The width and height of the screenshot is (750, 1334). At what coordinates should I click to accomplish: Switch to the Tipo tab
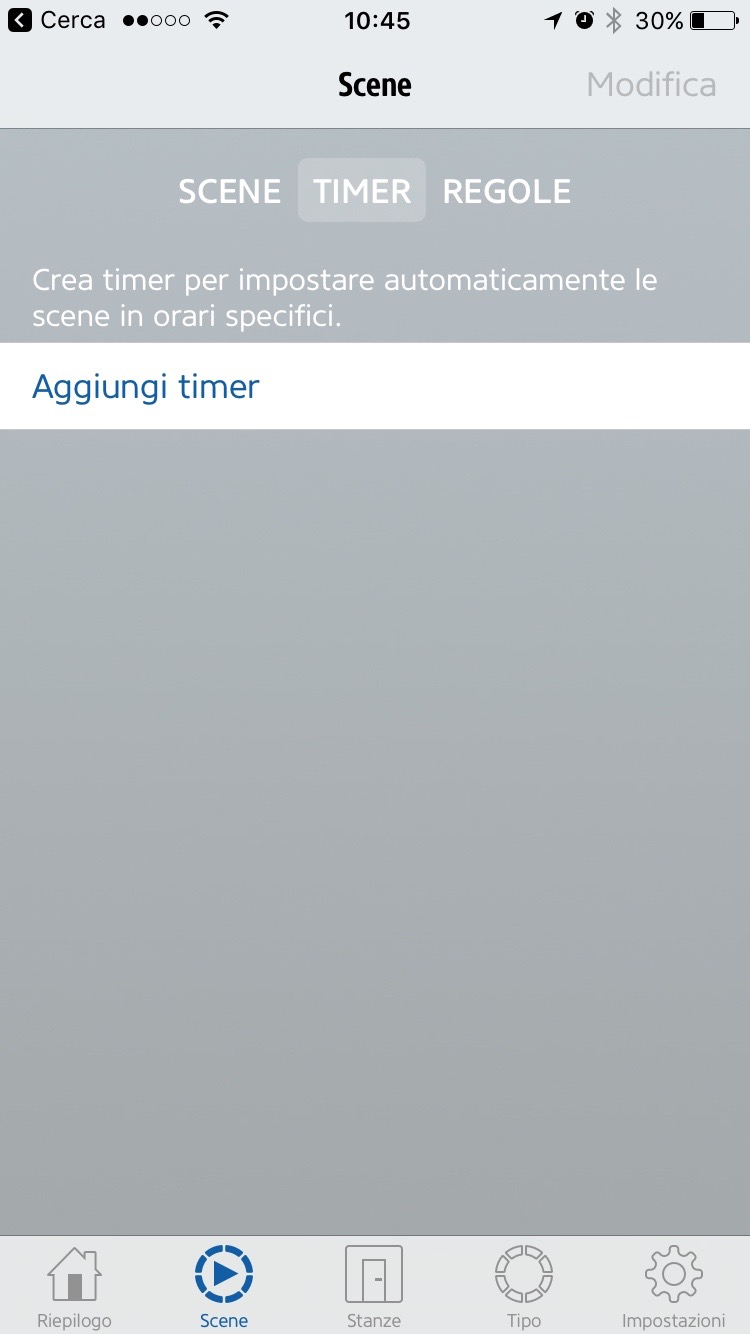[524, 1286]
